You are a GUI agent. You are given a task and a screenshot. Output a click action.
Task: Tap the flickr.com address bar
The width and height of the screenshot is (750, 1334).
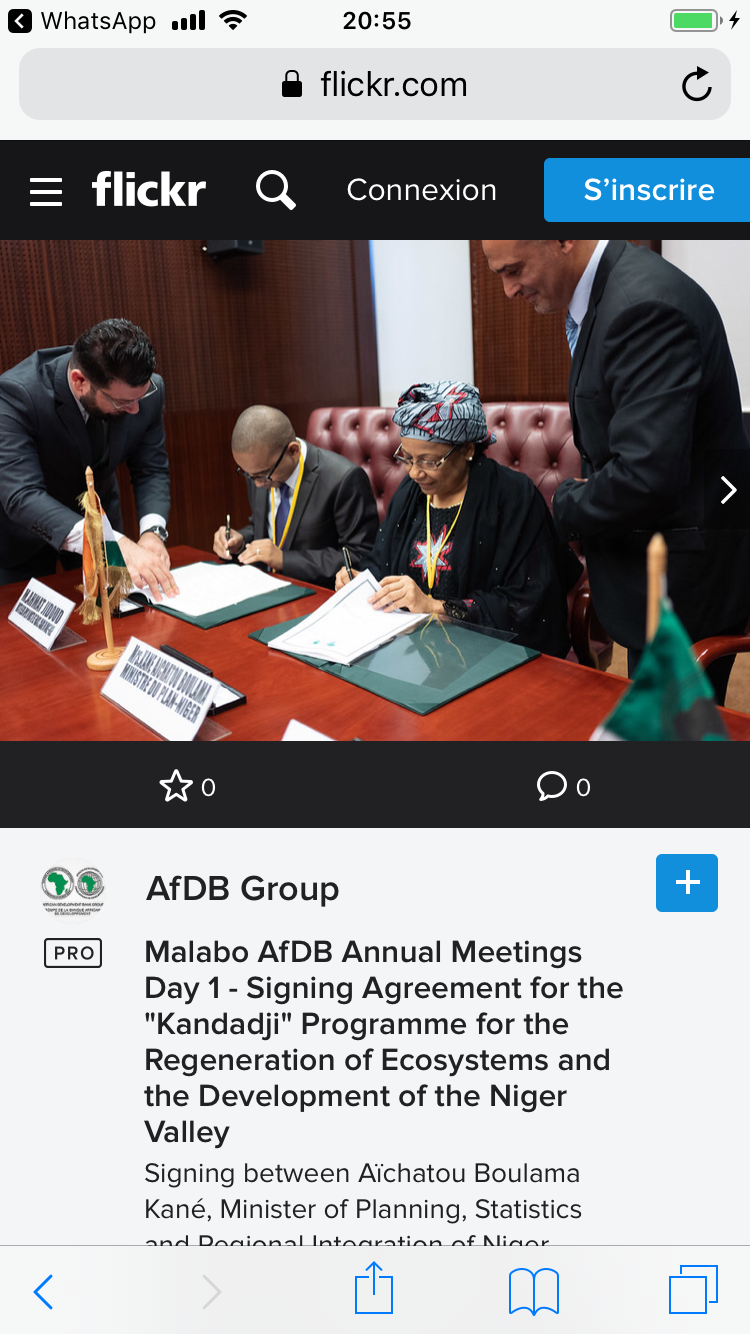point(375,85)
